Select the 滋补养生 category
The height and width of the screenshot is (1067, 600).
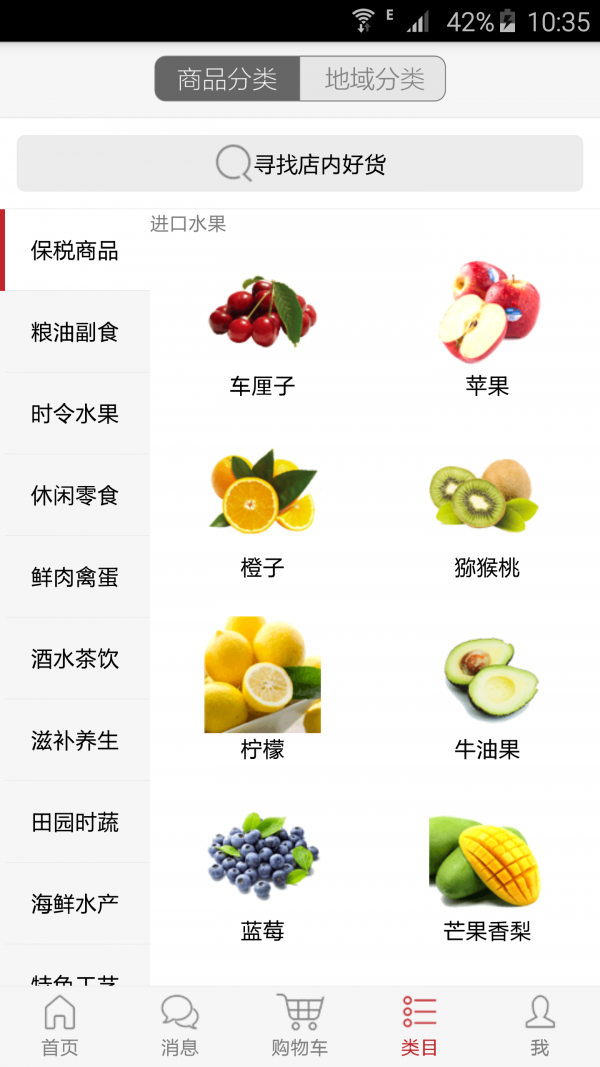(x=75, y=741)
